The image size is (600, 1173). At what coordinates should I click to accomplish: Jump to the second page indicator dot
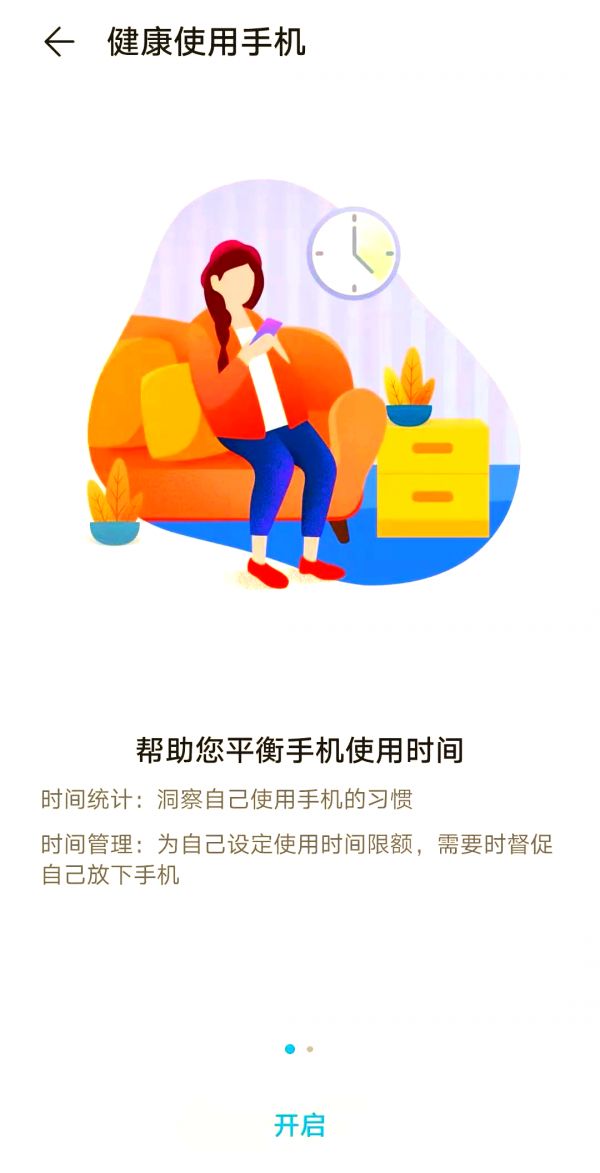click(x=310, y=1049)
